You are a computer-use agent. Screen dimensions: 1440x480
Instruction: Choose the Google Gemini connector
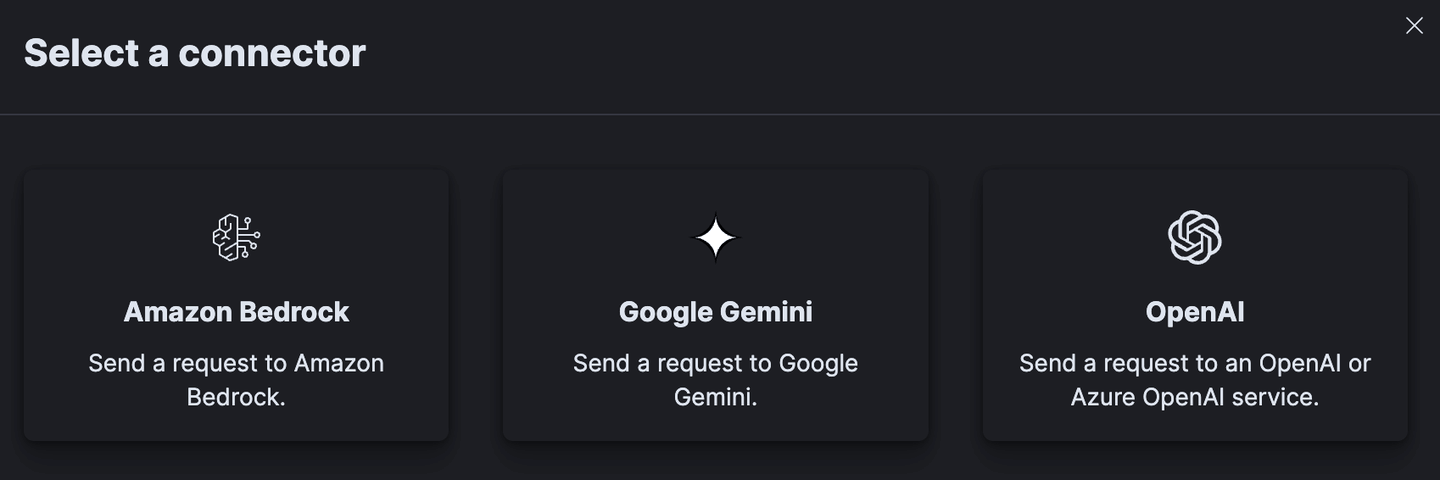coord(715,305)
